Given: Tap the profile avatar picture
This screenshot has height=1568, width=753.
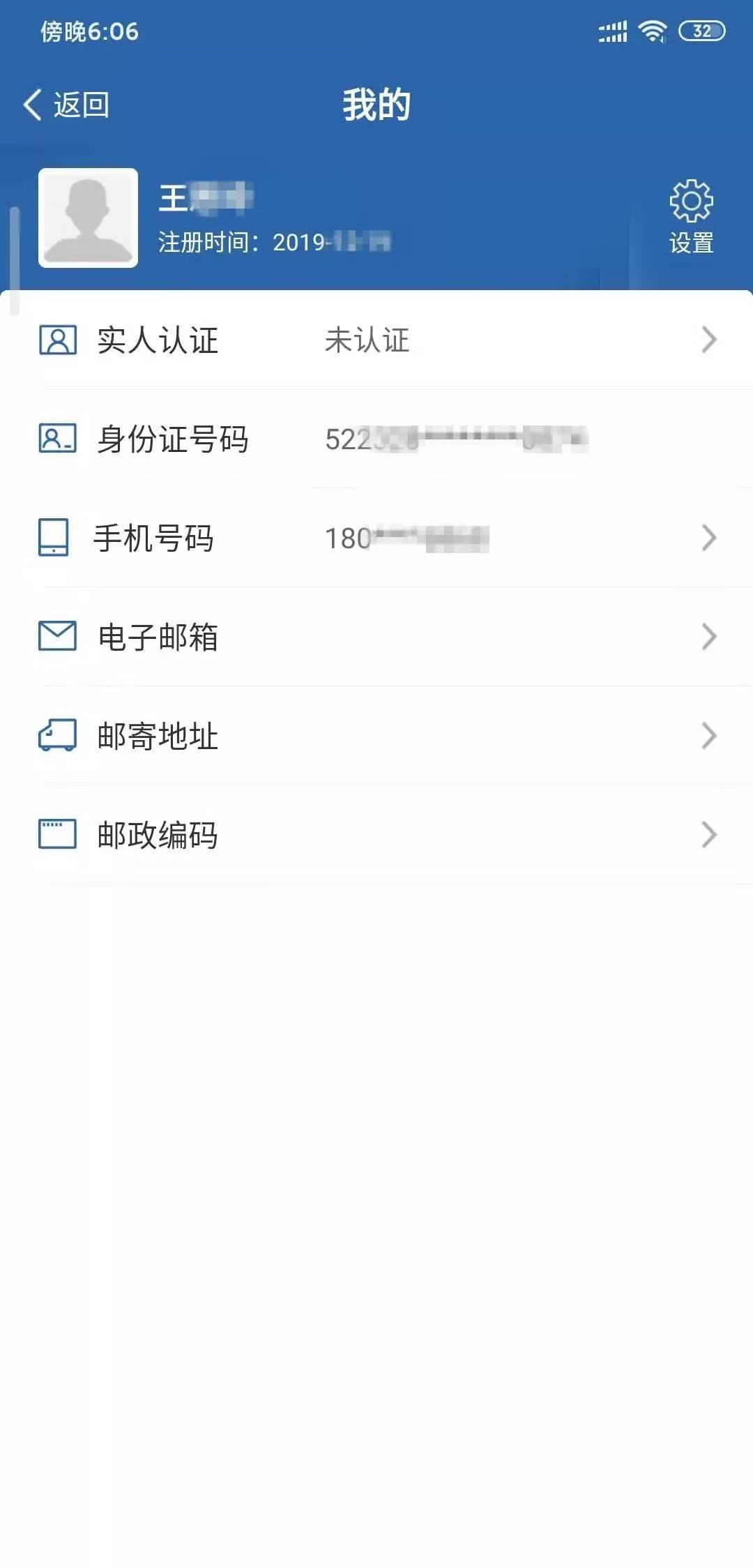Looking at the screenshot, I should click(x=88, y=218).
